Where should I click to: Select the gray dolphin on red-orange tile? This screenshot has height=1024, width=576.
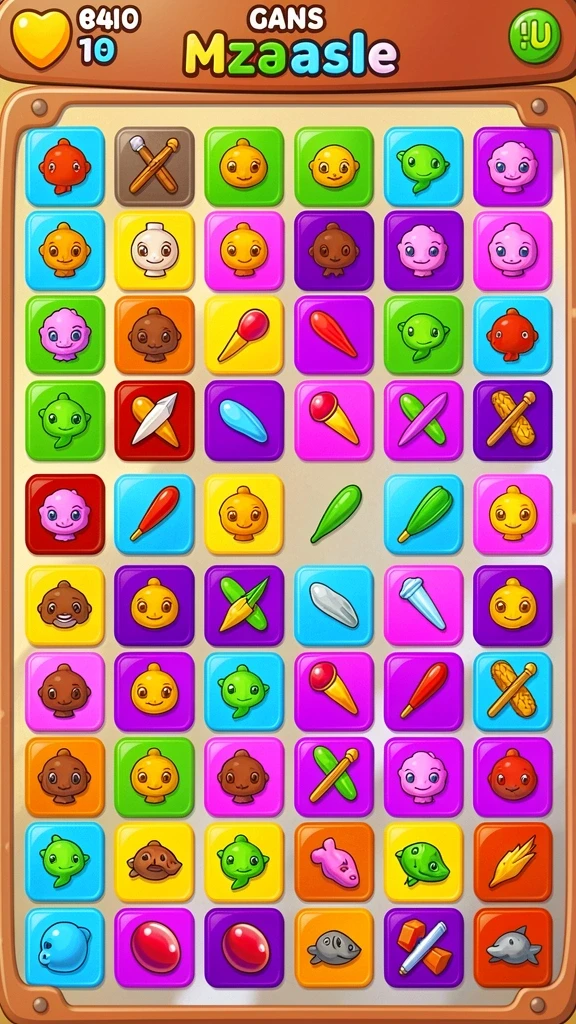tap(513, 948)
